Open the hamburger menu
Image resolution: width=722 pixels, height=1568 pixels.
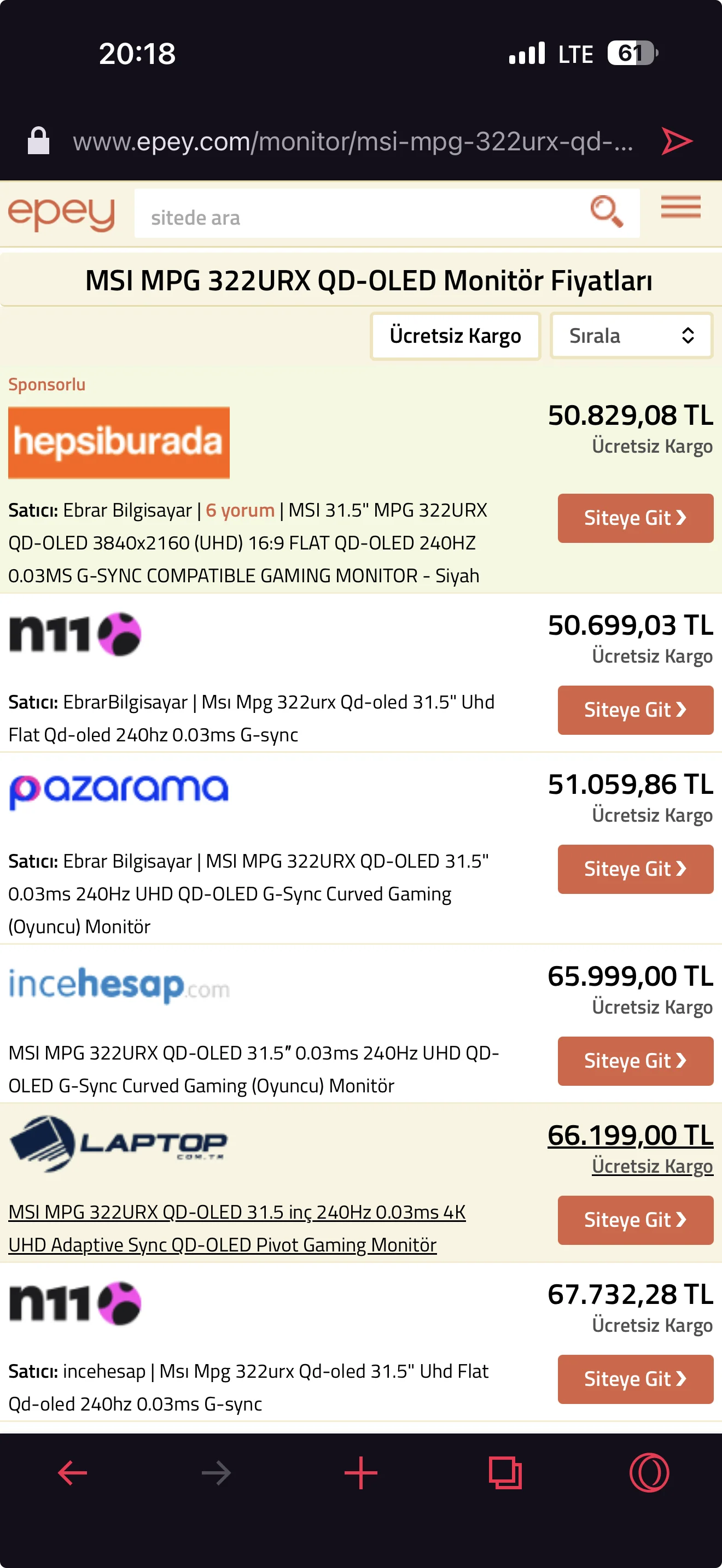pyautogui.click(x=680, y=208)
